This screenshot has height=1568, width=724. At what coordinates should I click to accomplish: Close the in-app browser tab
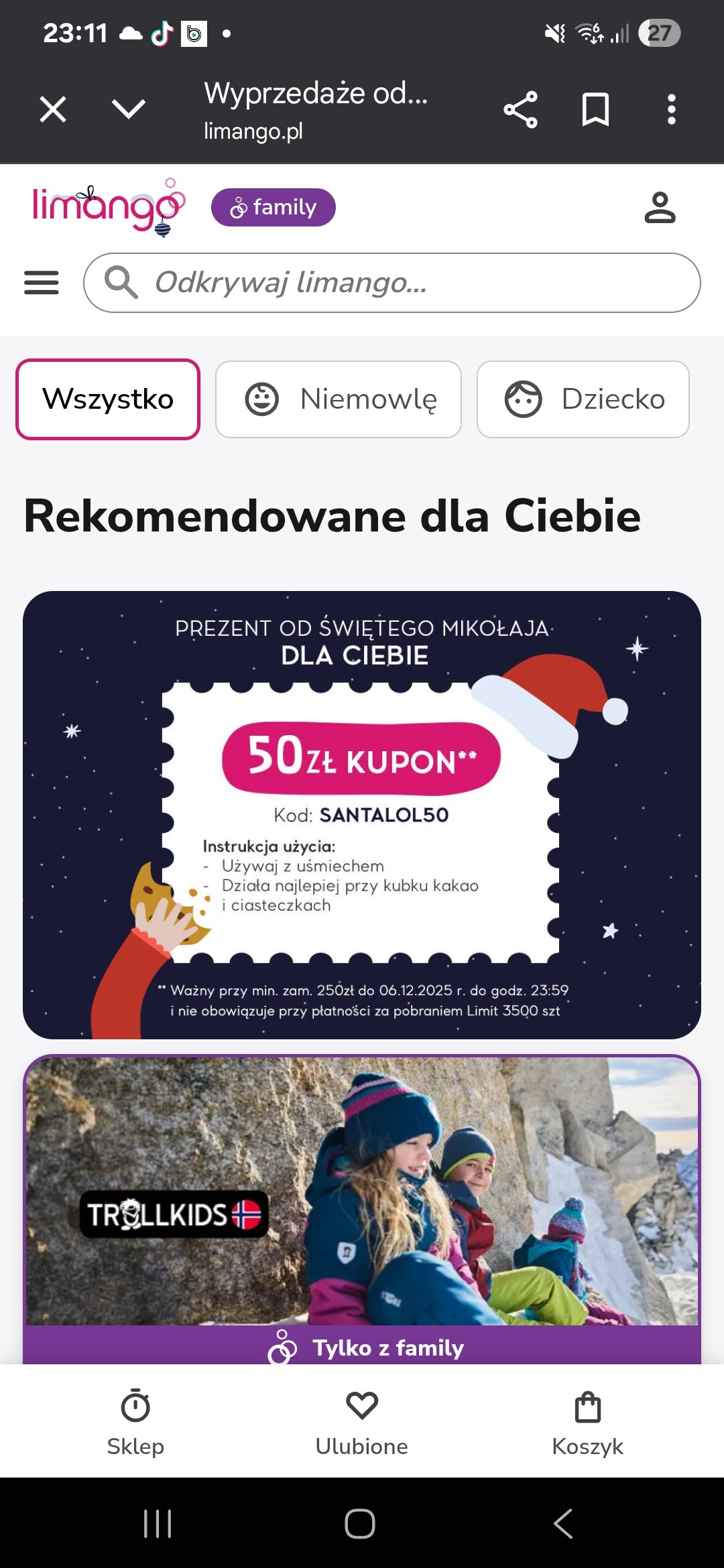pyautogui.click(x=53, y=109)
